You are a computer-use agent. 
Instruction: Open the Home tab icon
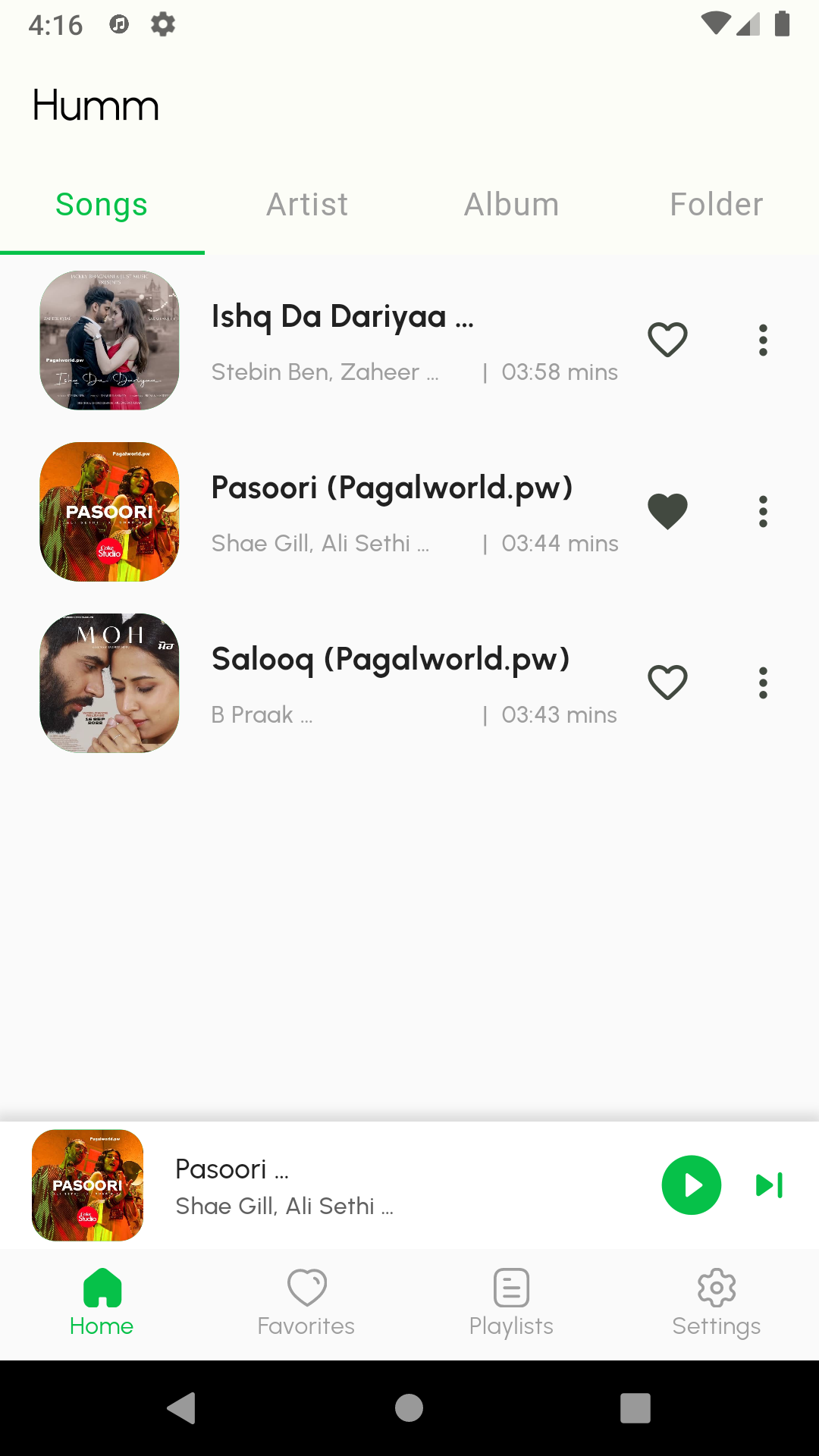point(102,1288)
